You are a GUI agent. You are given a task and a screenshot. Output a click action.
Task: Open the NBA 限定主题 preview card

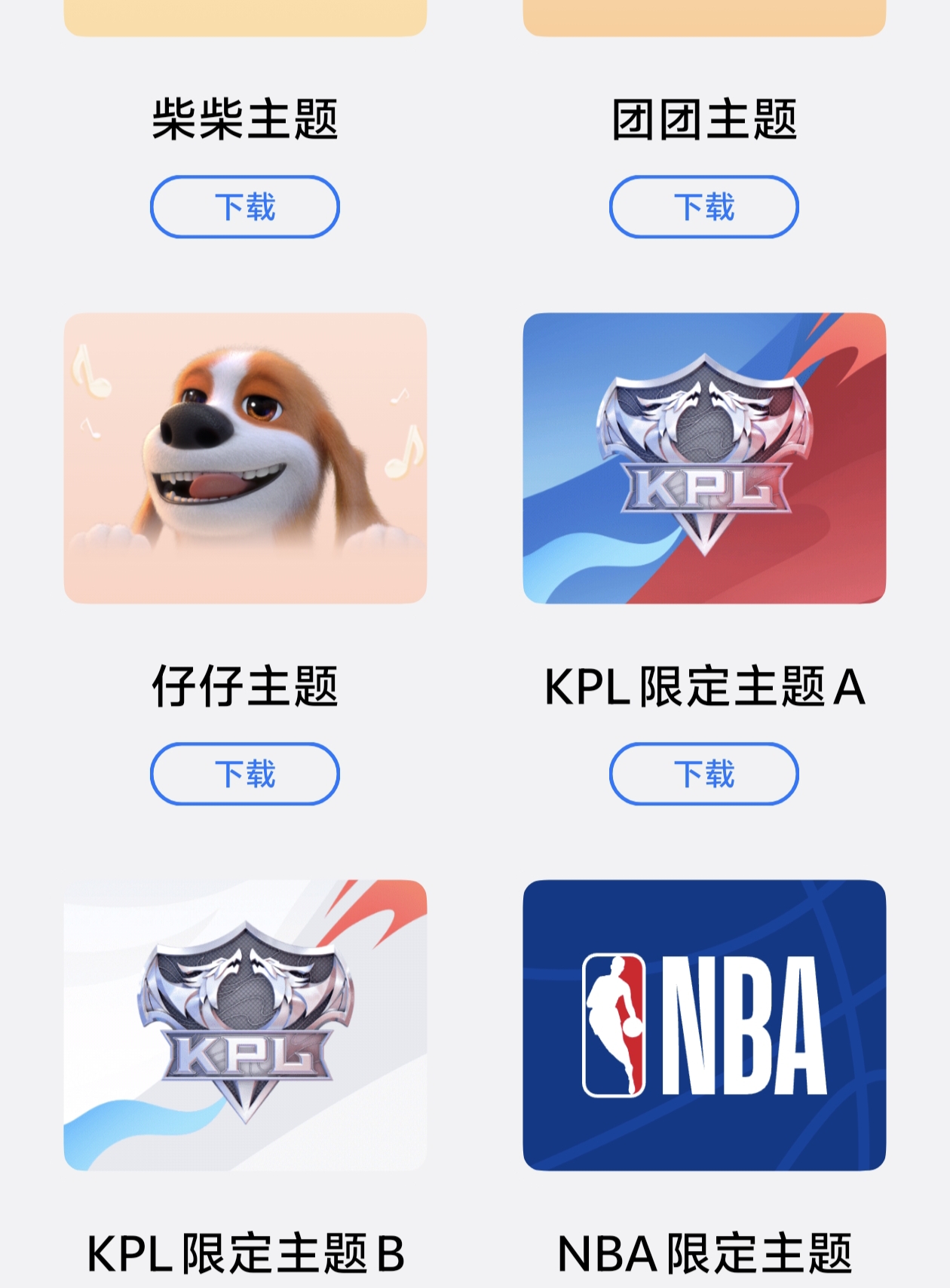tap(703, 1025)
